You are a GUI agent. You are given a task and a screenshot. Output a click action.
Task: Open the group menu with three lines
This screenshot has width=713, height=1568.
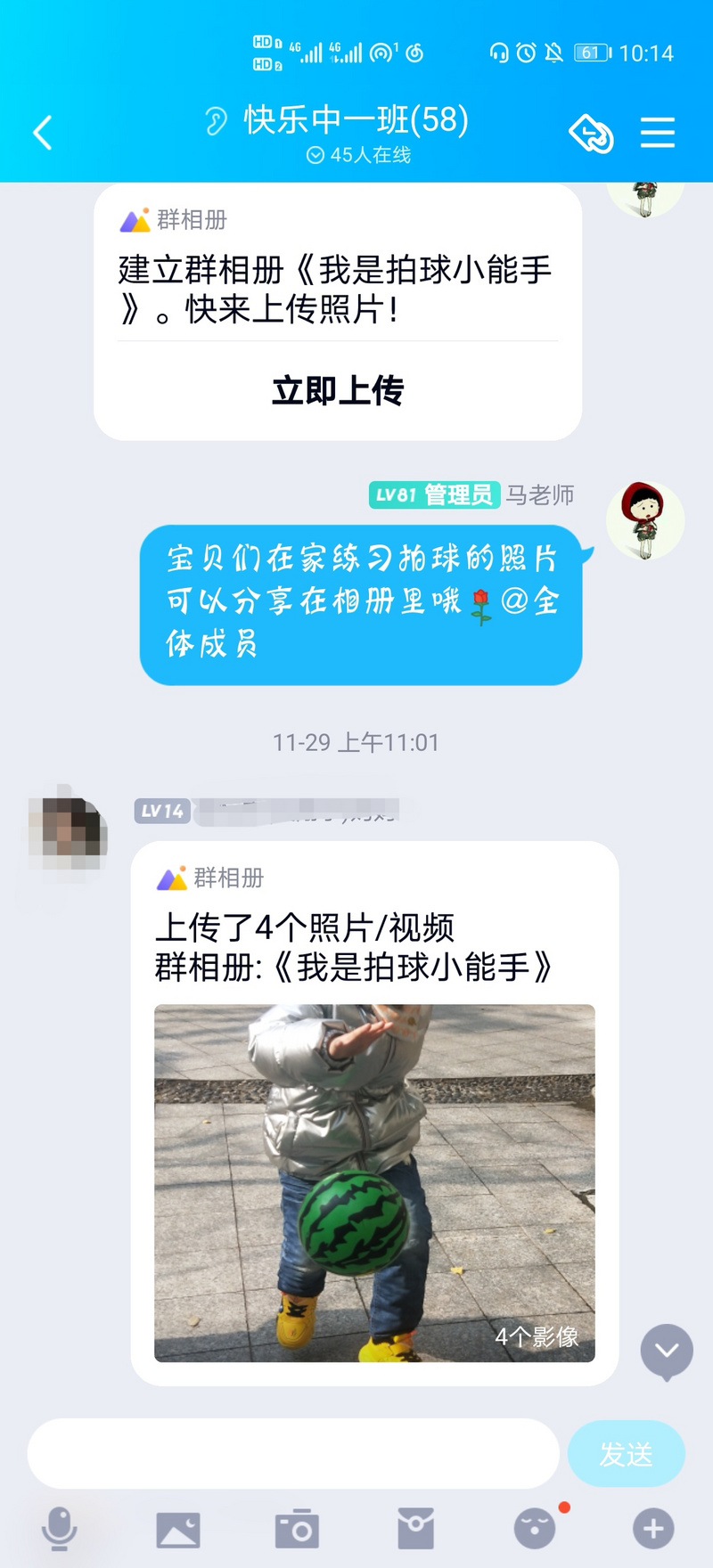pyautogui.click(x=657, y=134)
